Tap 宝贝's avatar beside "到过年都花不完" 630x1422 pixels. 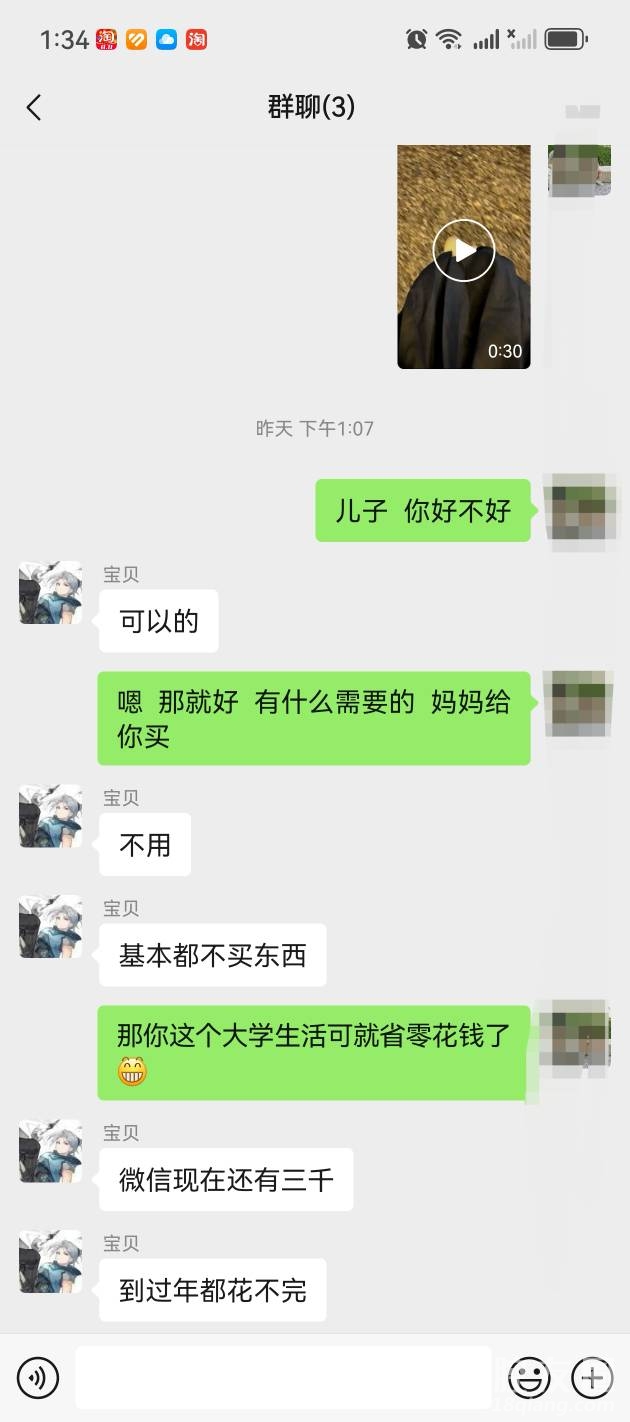51,1262
